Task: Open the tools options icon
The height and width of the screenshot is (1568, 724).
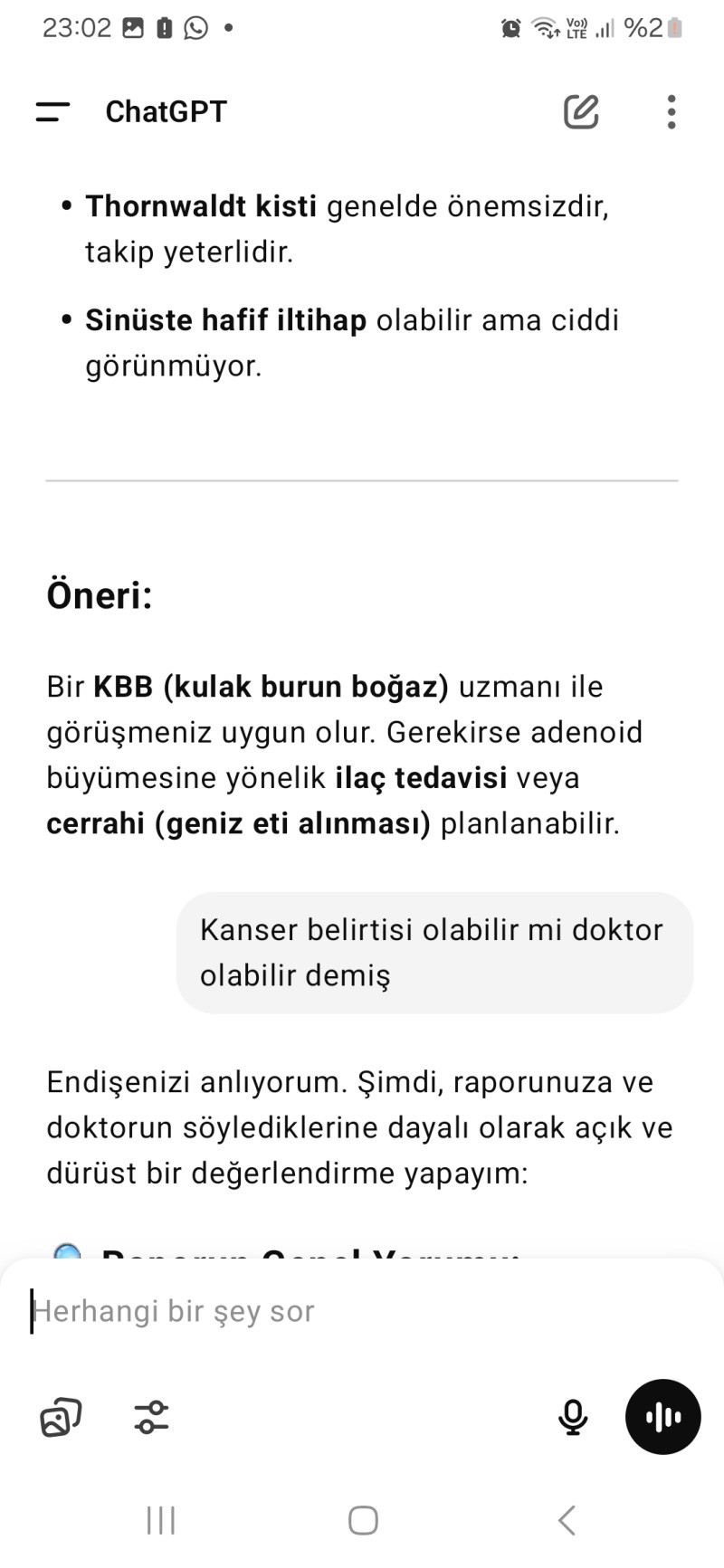Action: 151,1417
